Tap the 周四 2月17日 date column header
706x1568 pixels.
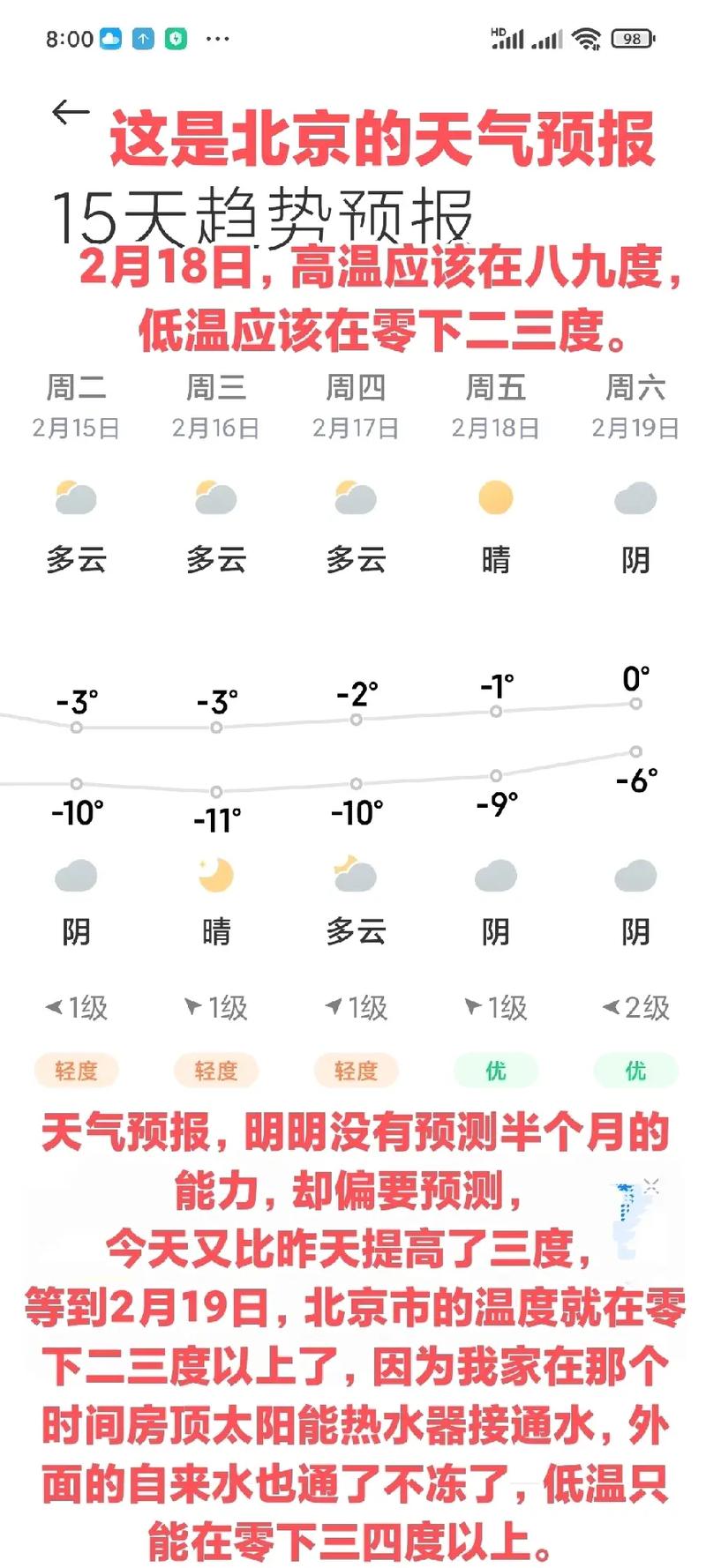[x=354, y=406]
